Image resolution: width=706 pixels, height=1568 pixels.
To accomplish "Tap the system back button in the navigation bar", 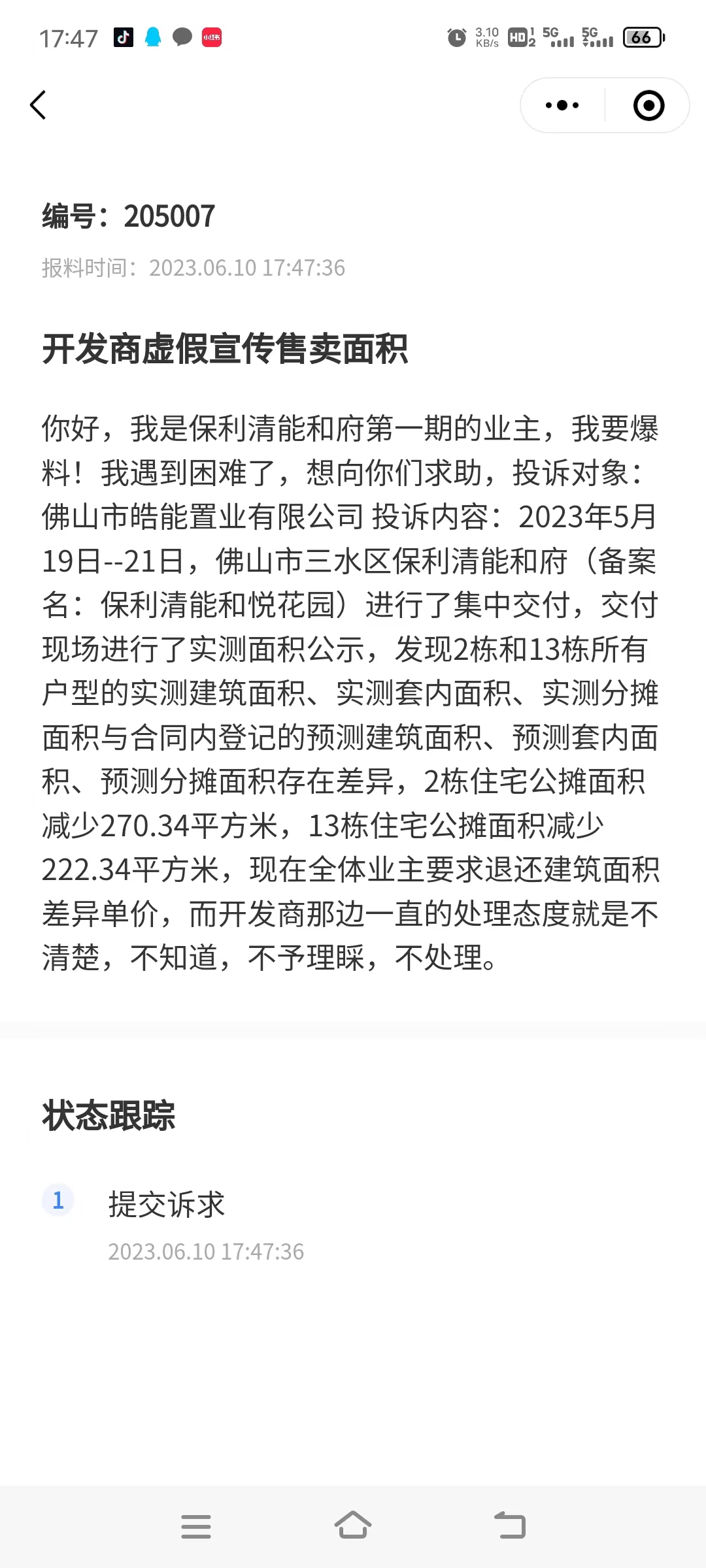I will [x=510, y=1526].
